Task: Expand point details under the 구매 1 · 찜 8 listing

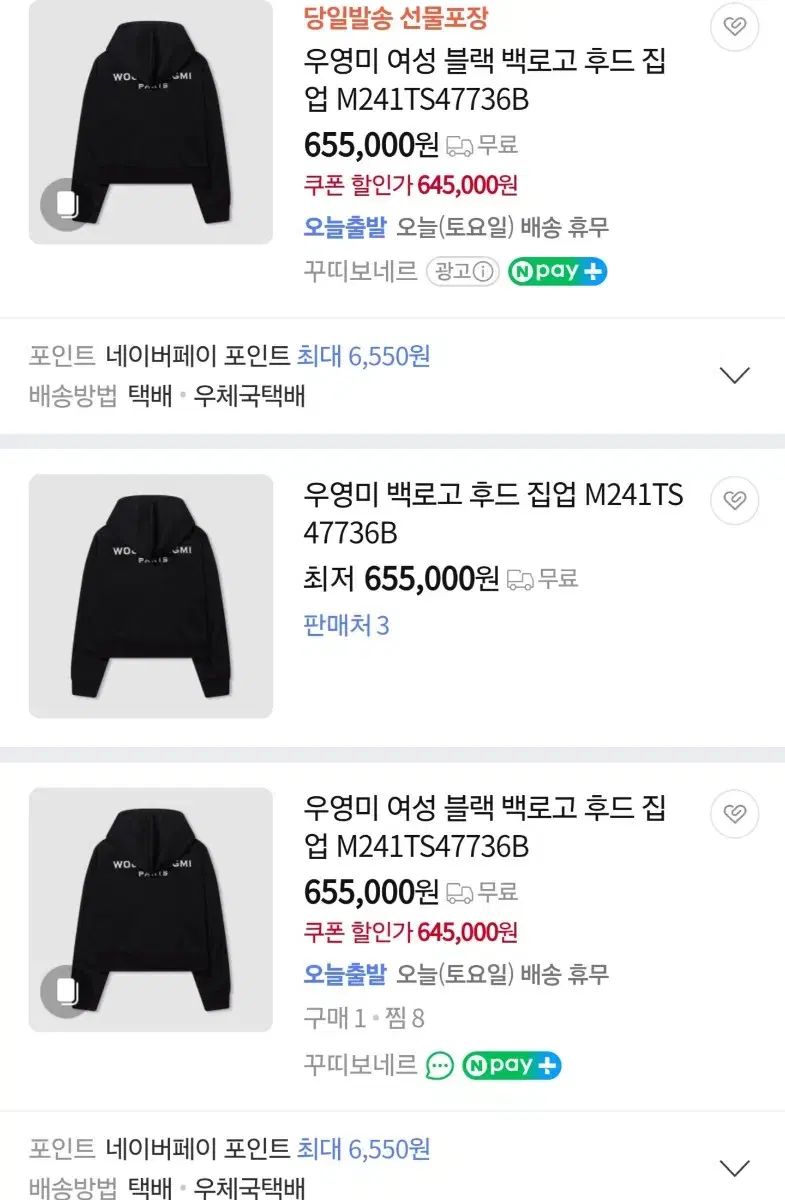Action: [x=735, y=1167]
